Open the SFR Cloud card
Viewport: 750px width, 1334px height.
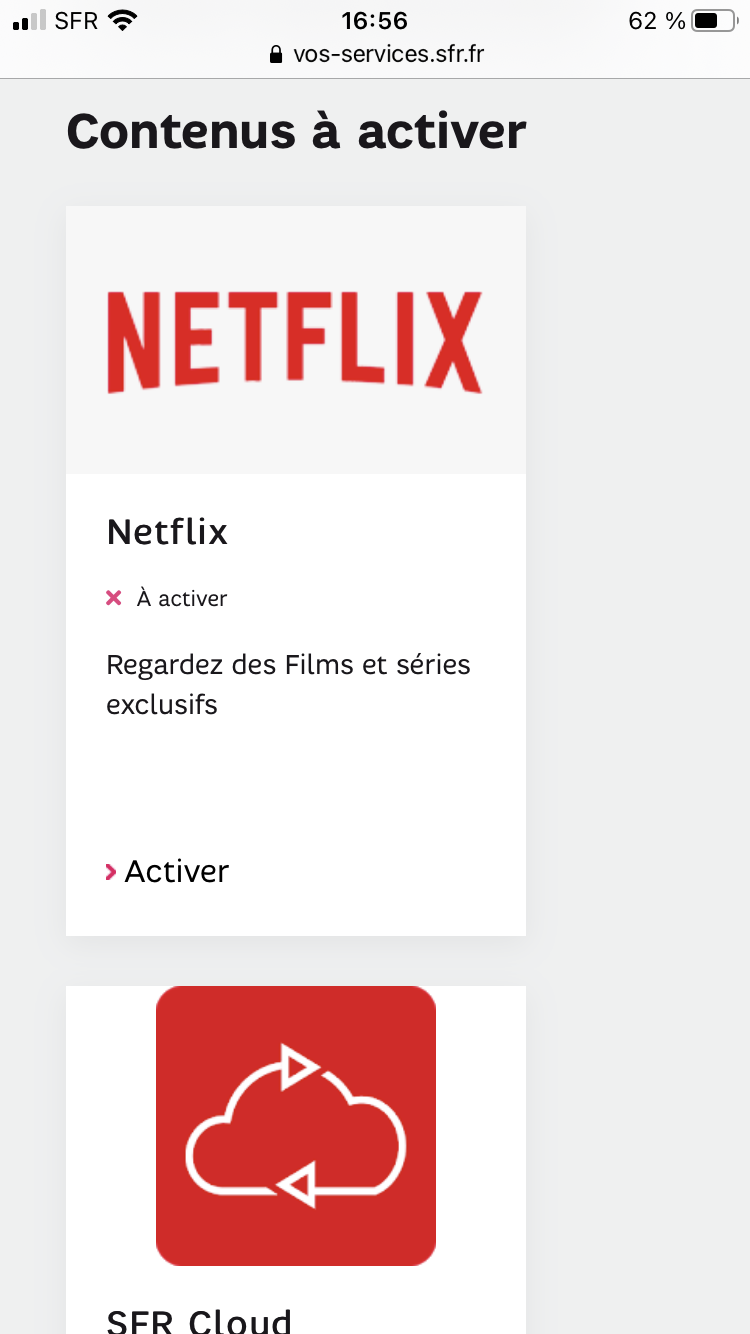295,1125
